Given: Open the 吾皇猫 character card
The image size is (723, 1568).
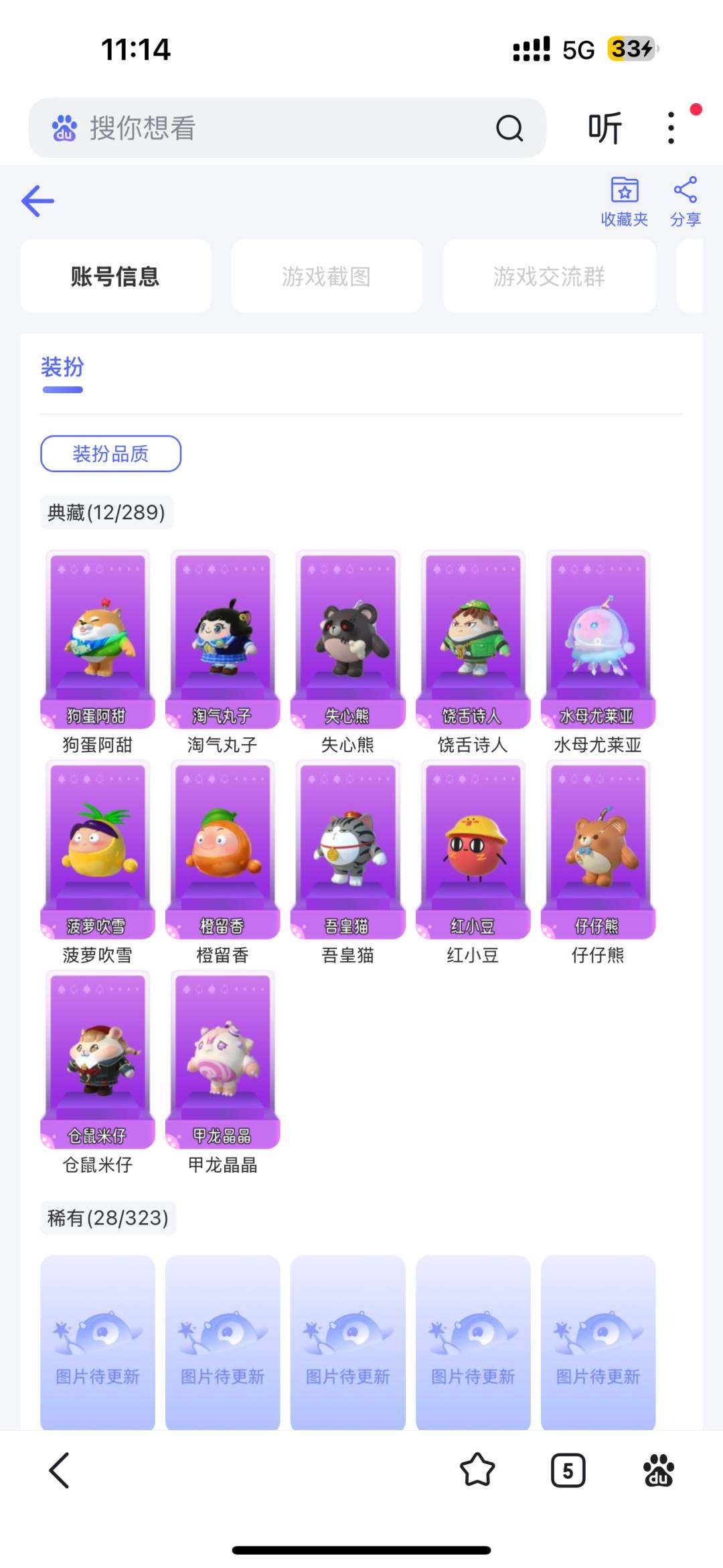Looking at the screenshot, I should [x=347, y=851].
